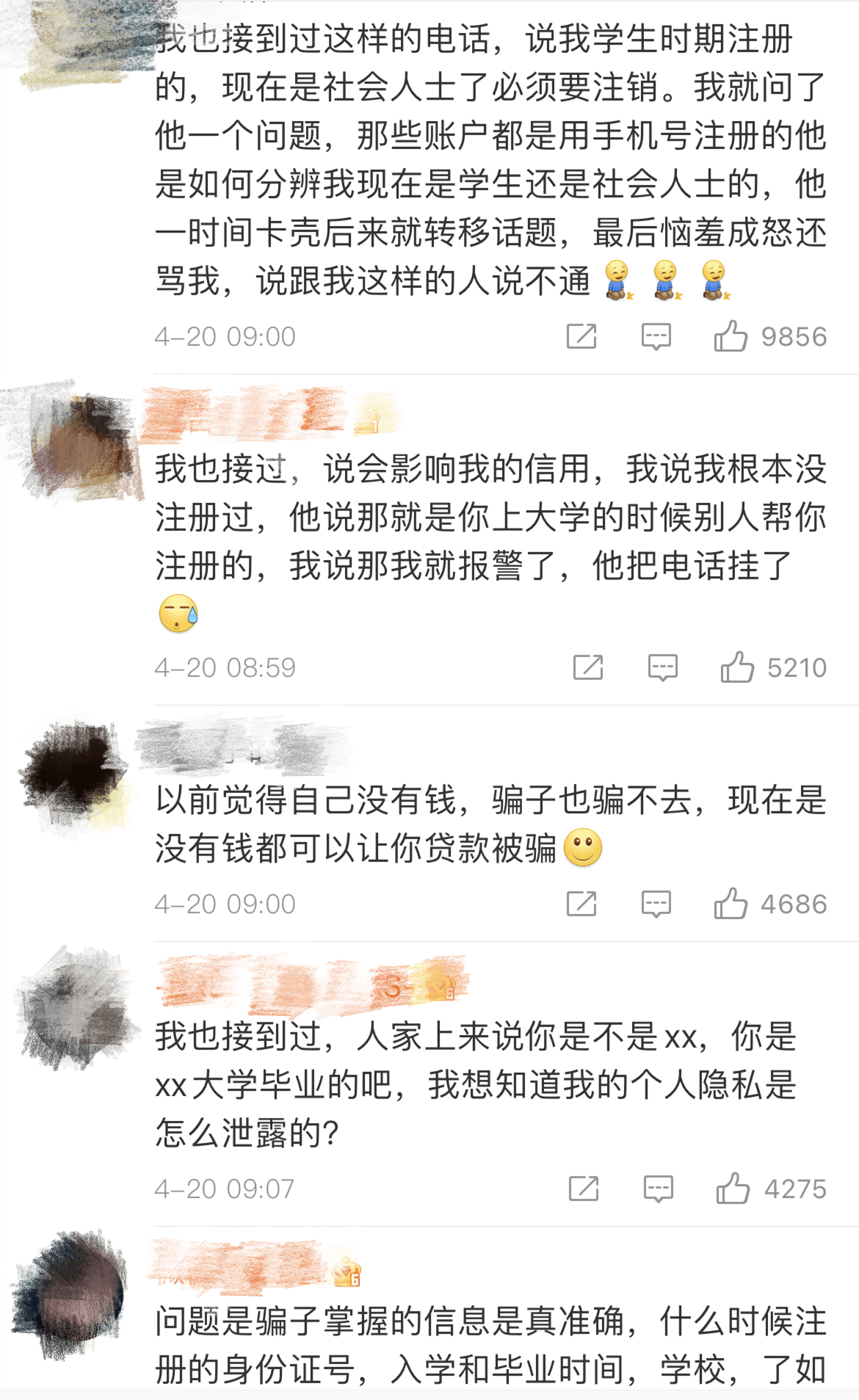Like the comment with 4686 likes

(x=731, y=904)
